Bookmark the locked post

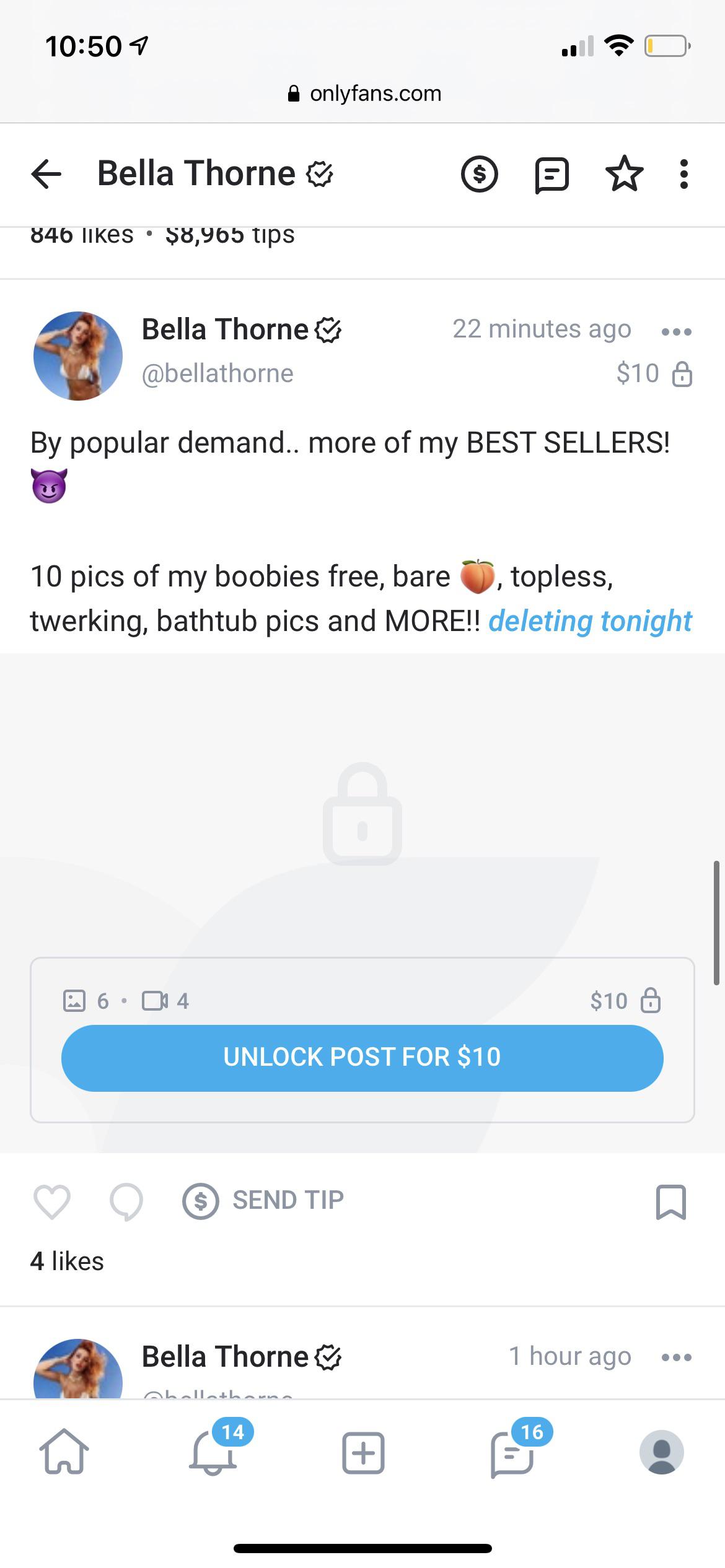pyautogui.click(x=669, y=1200)
